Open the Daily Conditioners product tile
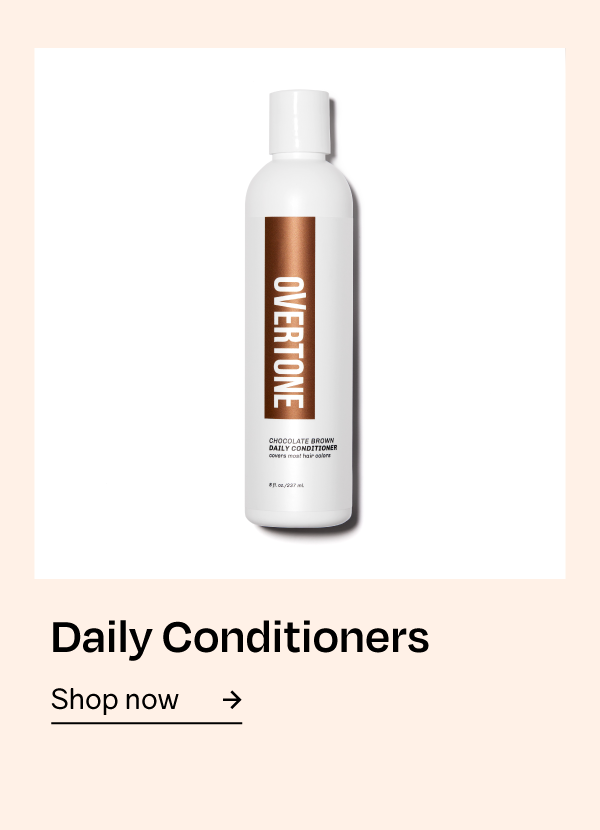The width and height of the screenshot is (600, 830). [x=299, y=314]
